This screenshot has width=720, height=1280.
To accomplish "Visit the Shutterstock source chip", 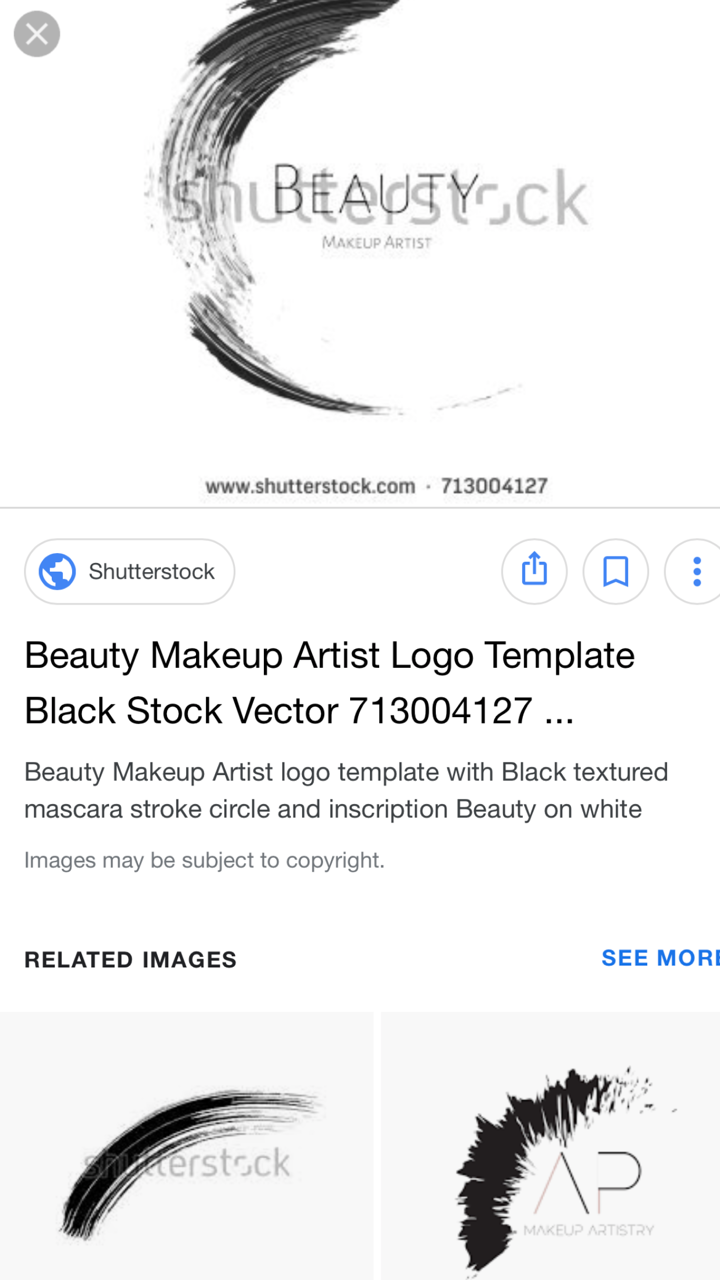I will pos(129,572).
